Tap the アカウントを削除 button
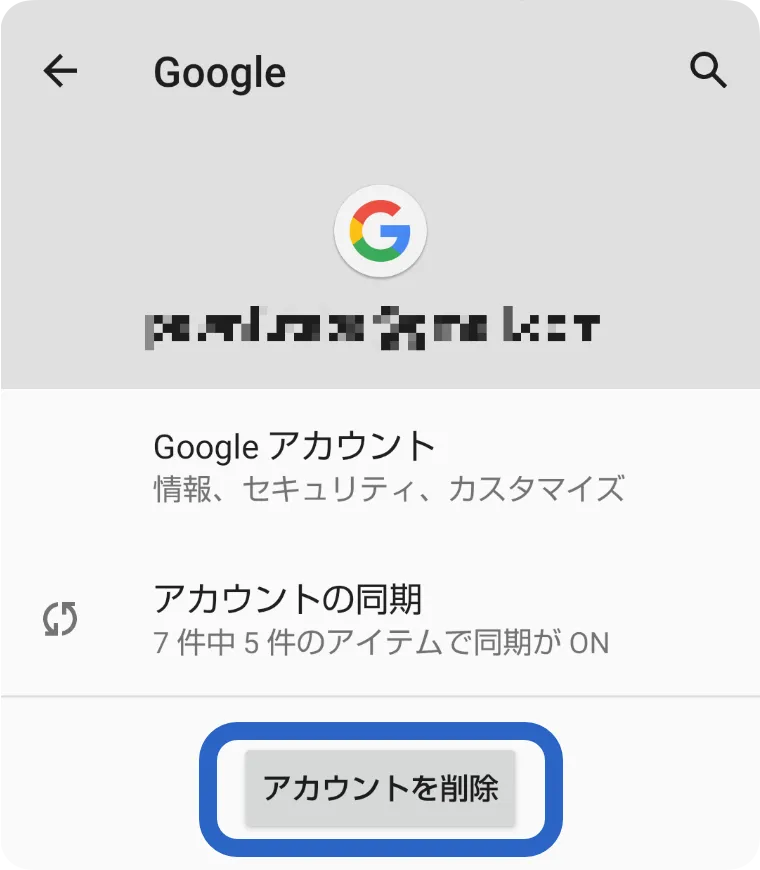The image size is (760, 870). (x=381, y=788)
